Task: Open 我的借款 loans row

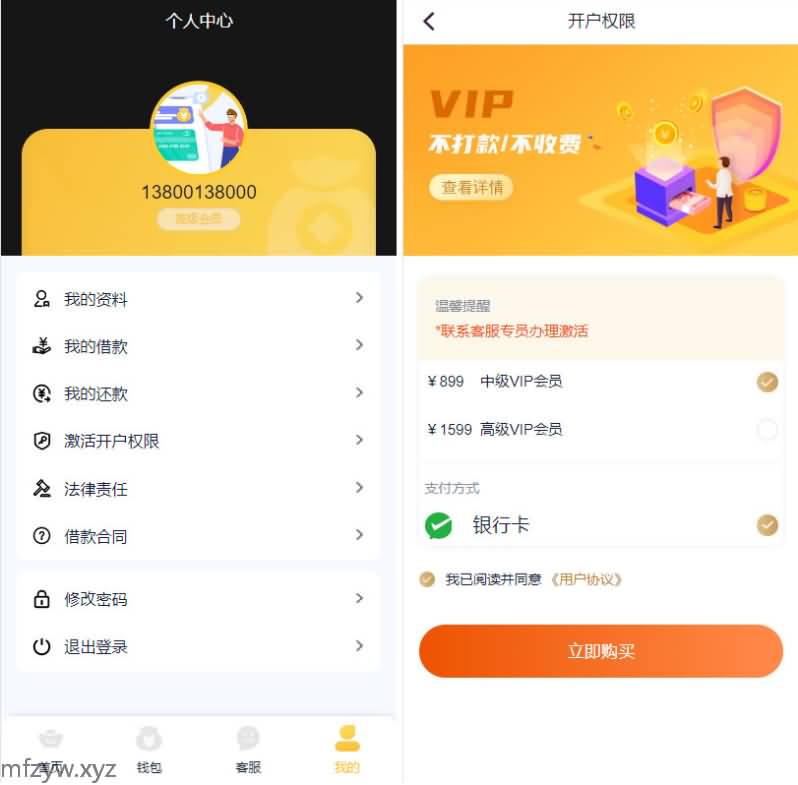Action: [x=198, y=346]
